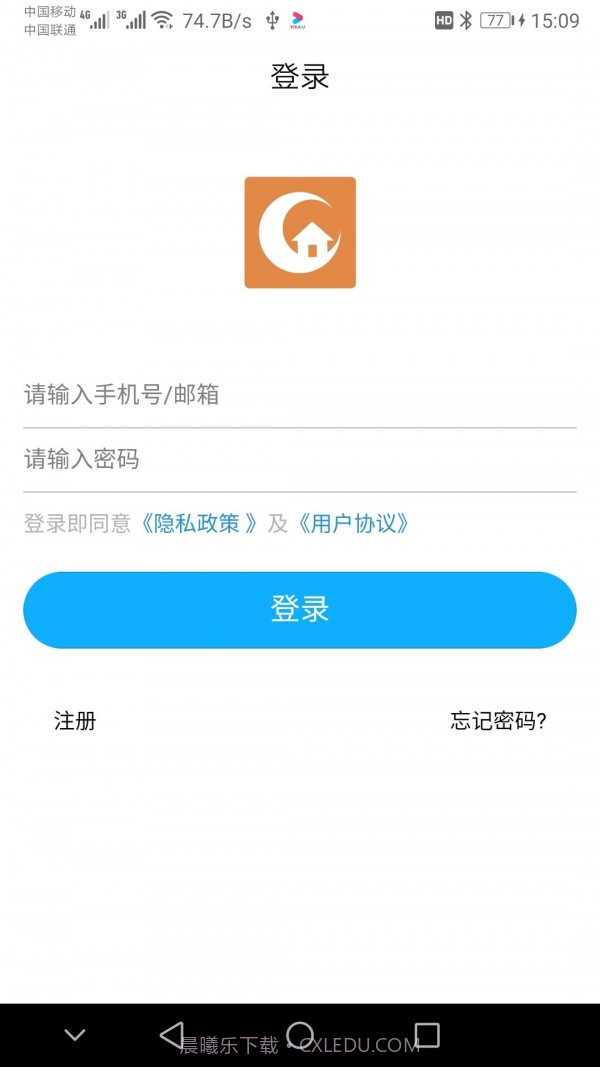Go to the system home screen

point(300,1034)
